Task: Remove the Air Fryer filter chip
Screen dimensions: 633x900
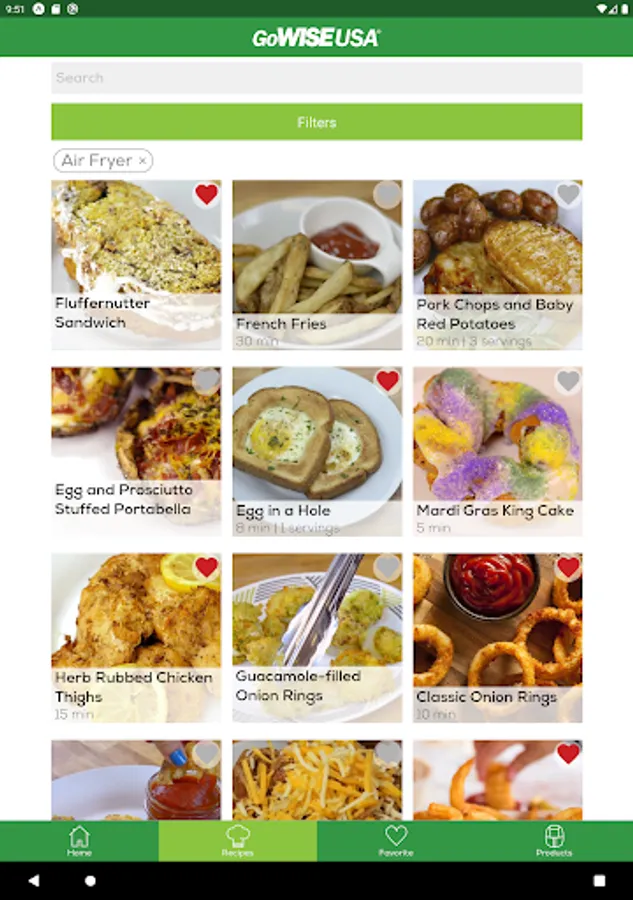Action: 143,160
